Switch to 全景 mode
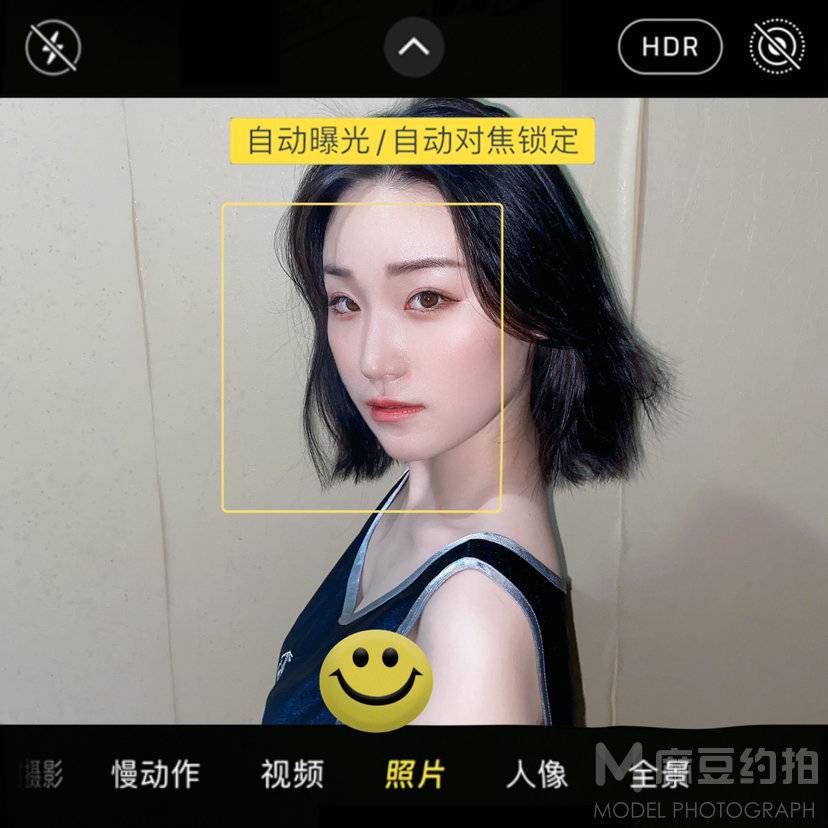 point(660,774)
